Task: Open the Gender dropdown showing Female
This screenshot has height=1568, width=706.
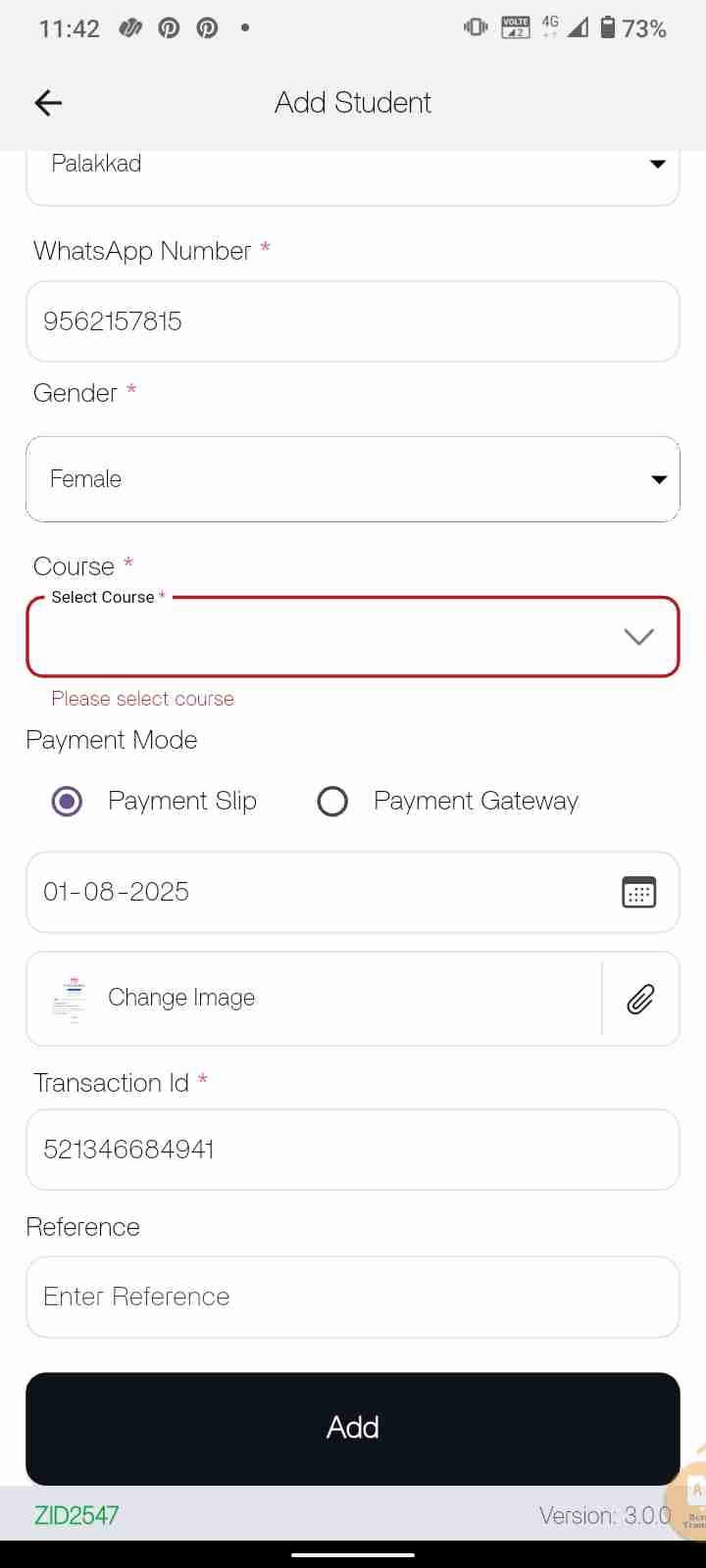Action: [353, 479]
